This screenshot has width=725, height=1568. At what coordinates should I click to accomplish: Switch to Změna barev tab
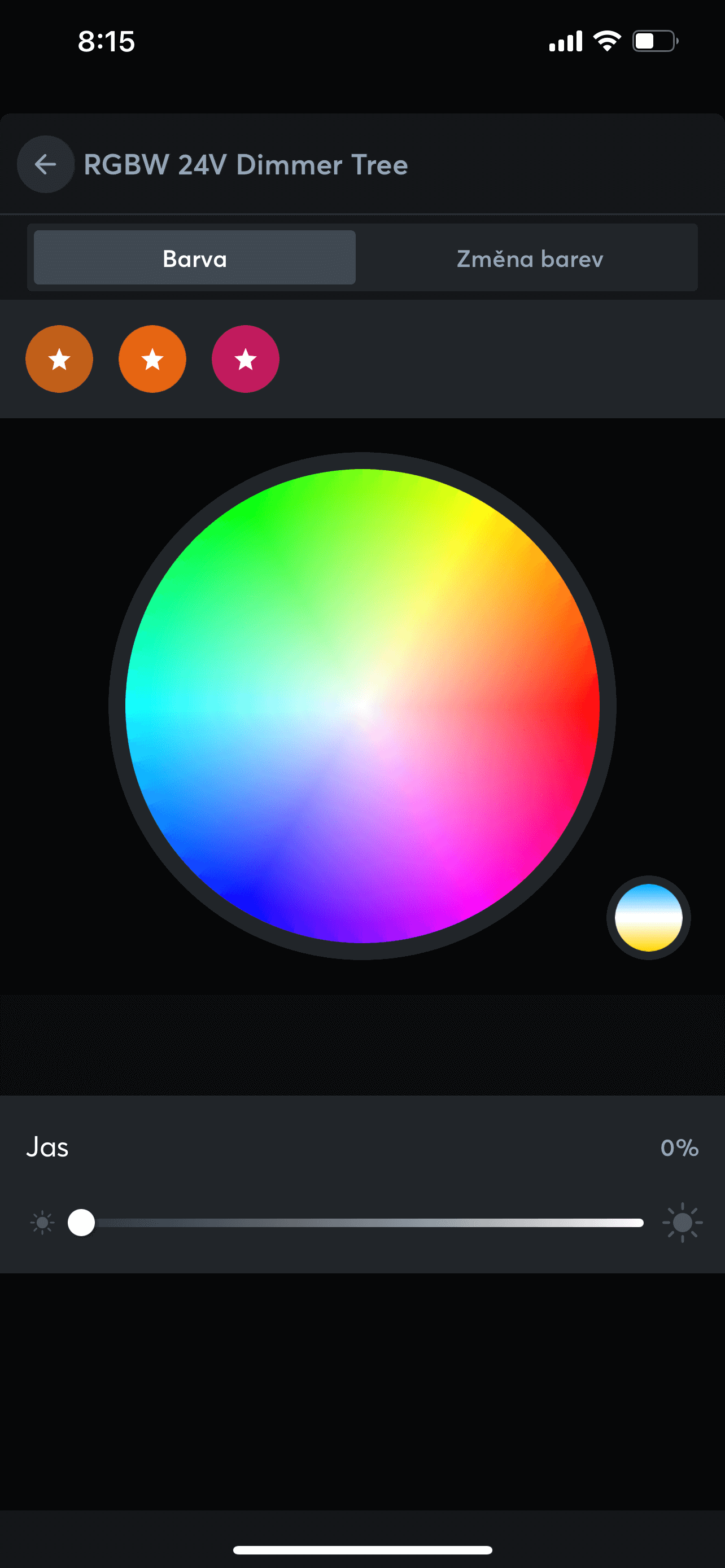click(529, 258)
